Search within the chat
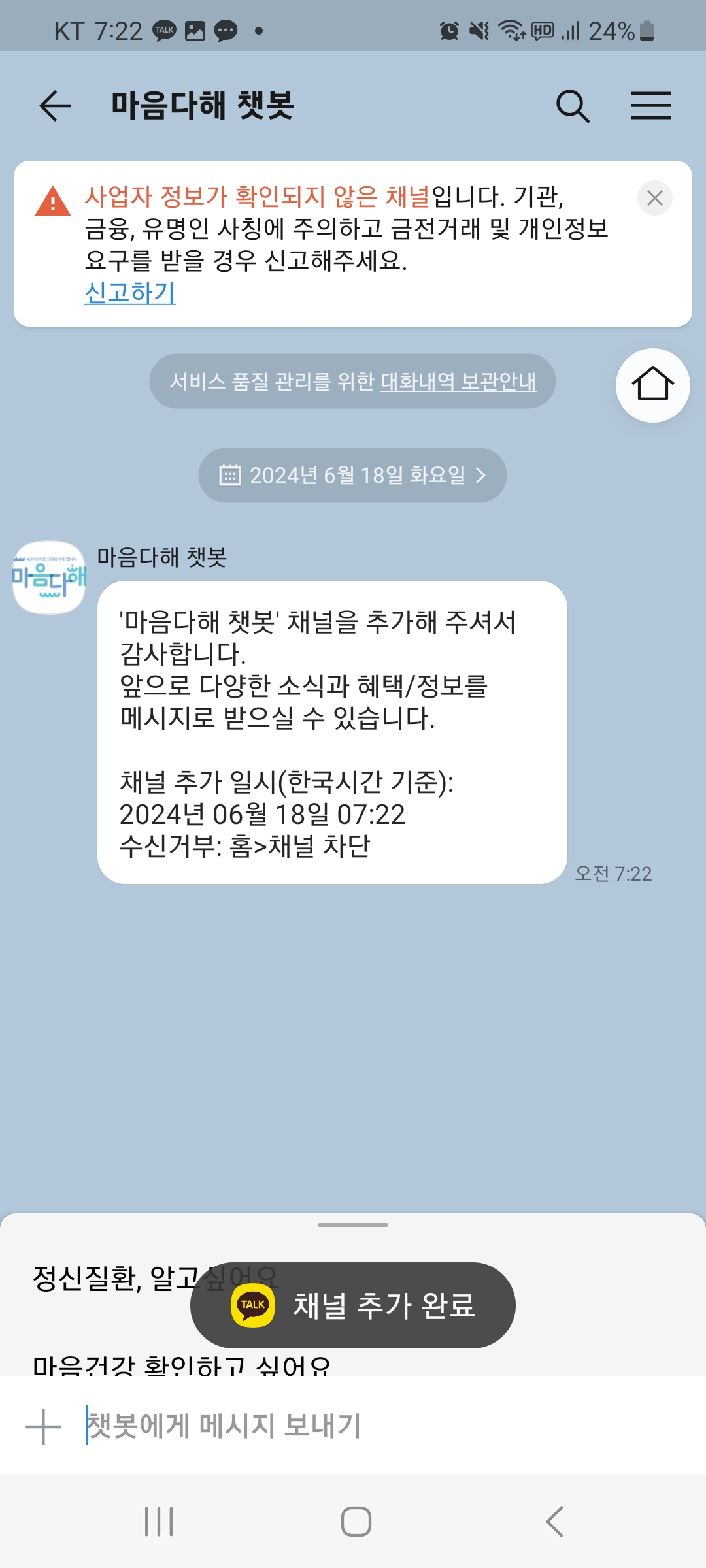 click(573, 106)
